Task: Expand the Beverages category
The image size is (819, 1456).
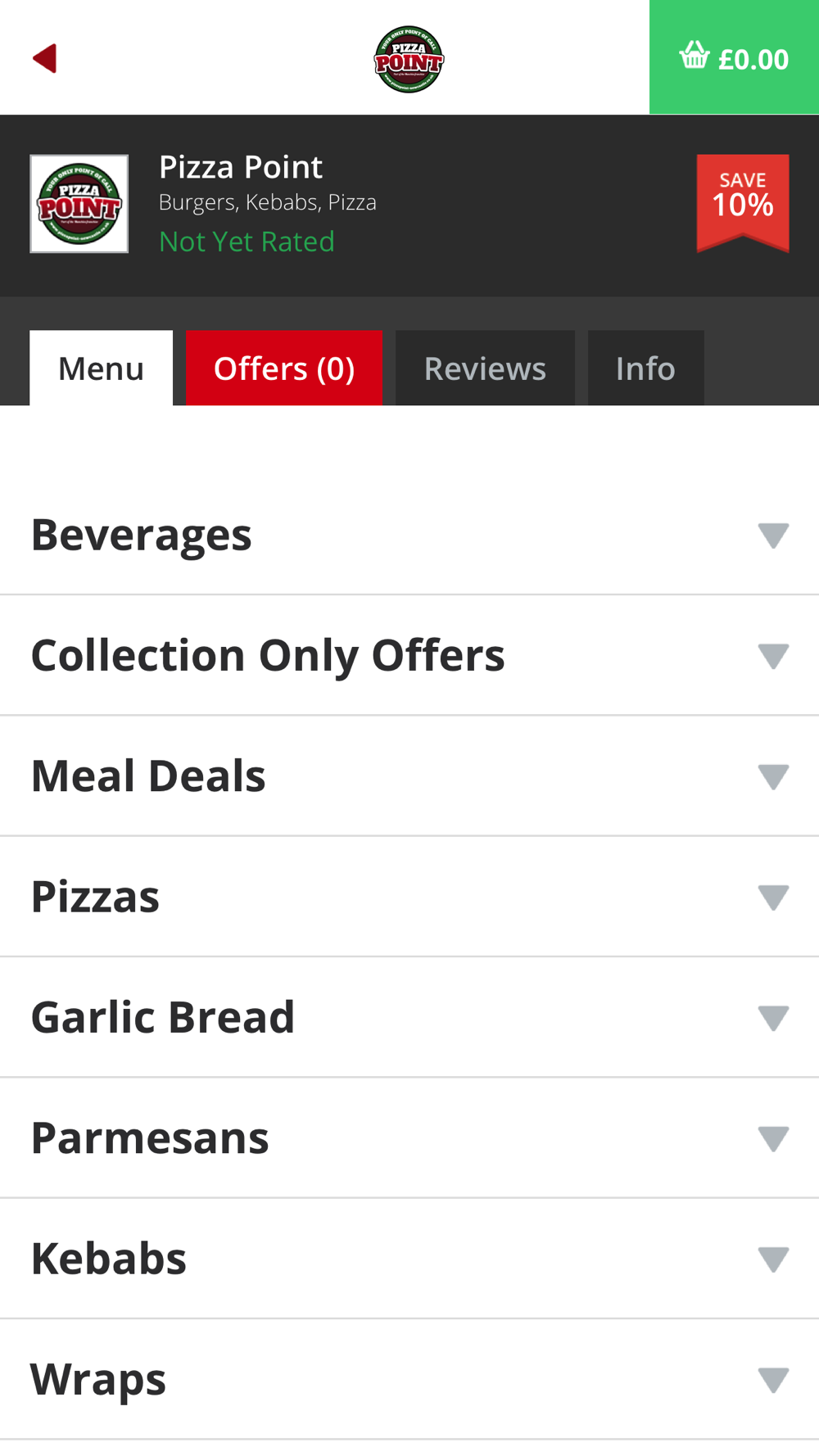Action: tap(409, 535)
